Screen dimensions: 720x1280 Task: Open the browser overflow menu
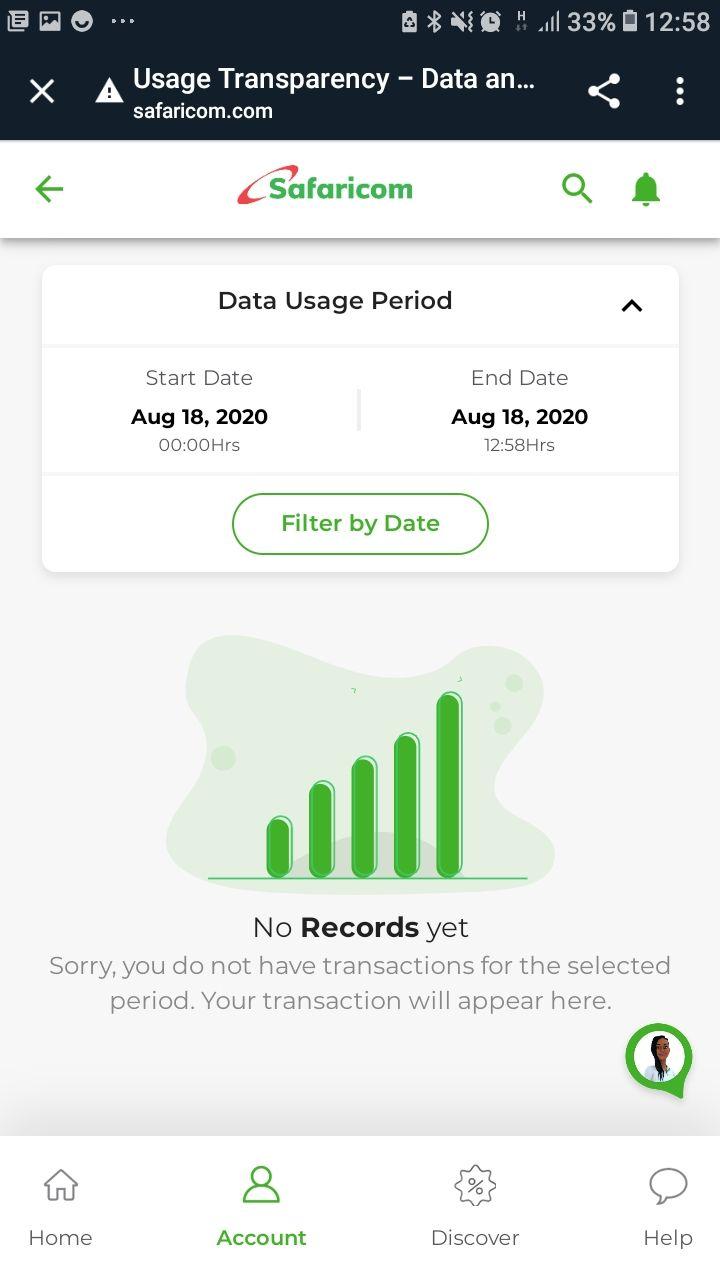click(680, 92)
